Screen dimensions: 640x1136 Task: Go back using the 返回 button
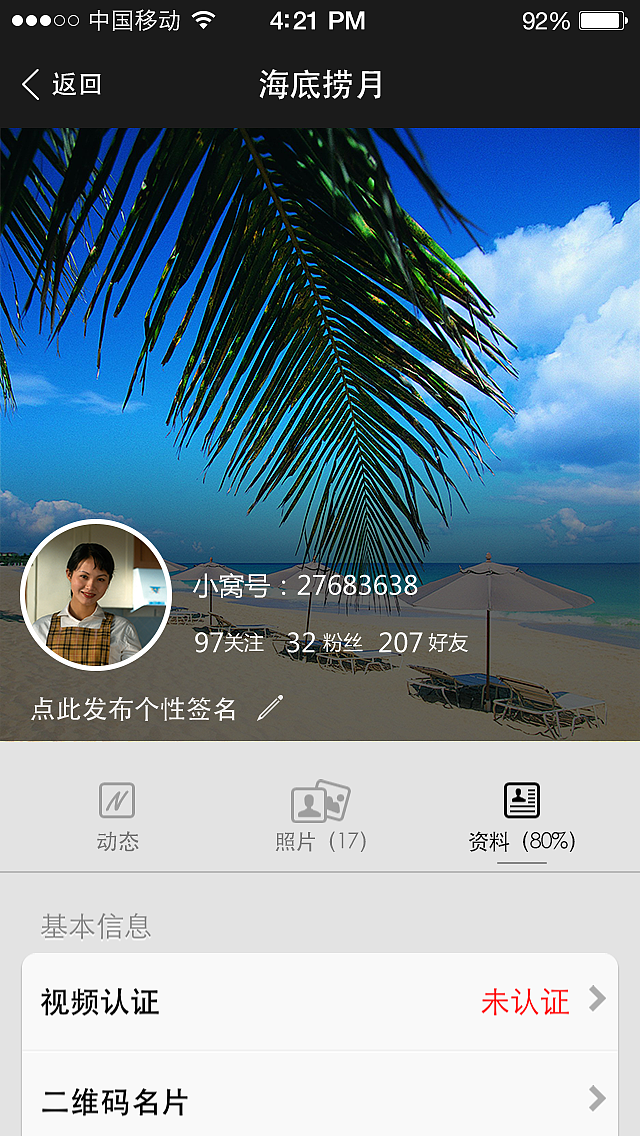click(x=62, y=85)
